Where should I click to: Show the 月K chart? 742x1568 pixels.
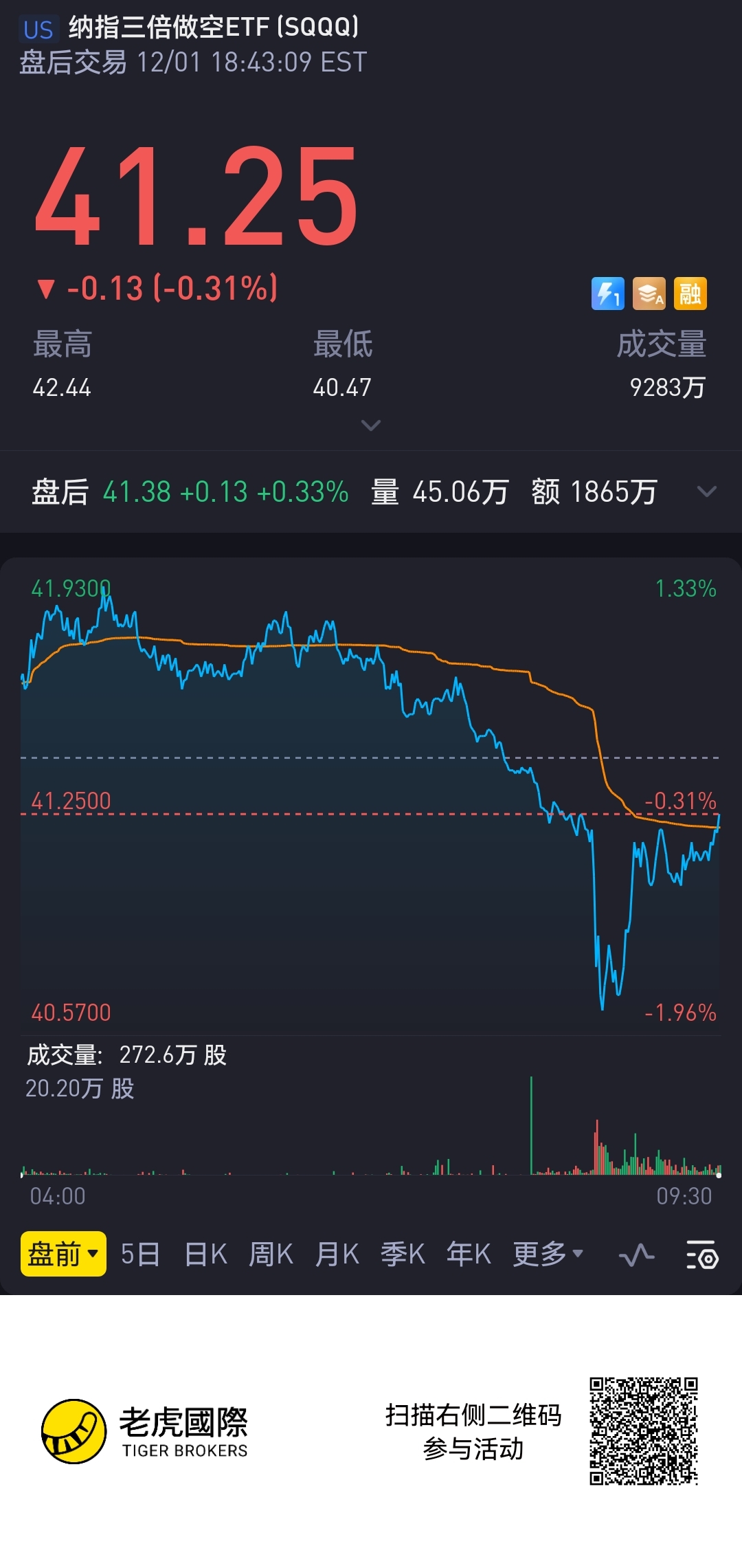[337, 1255]
